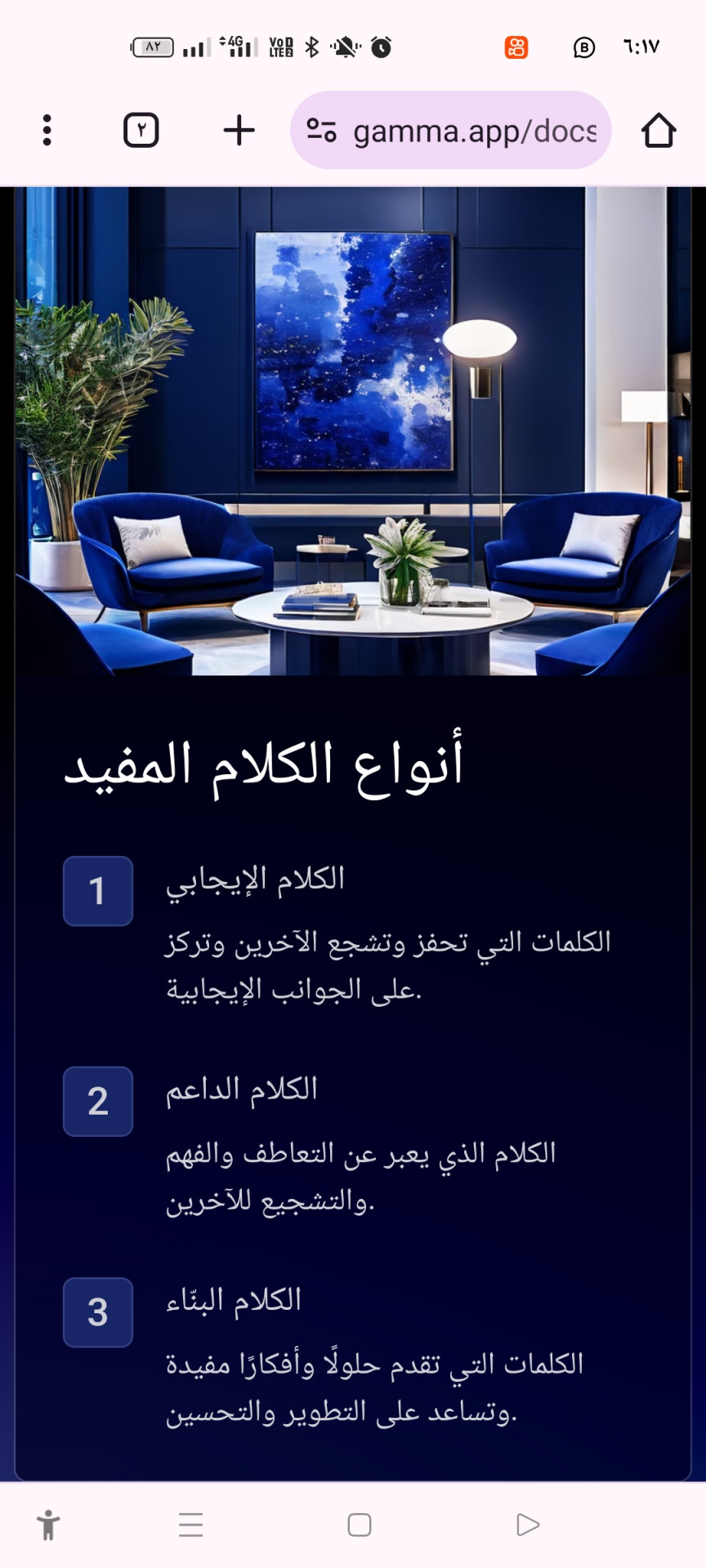Open site settings icon in address bar
Viewport: 706px width, 1568px height.
(321, 130)
